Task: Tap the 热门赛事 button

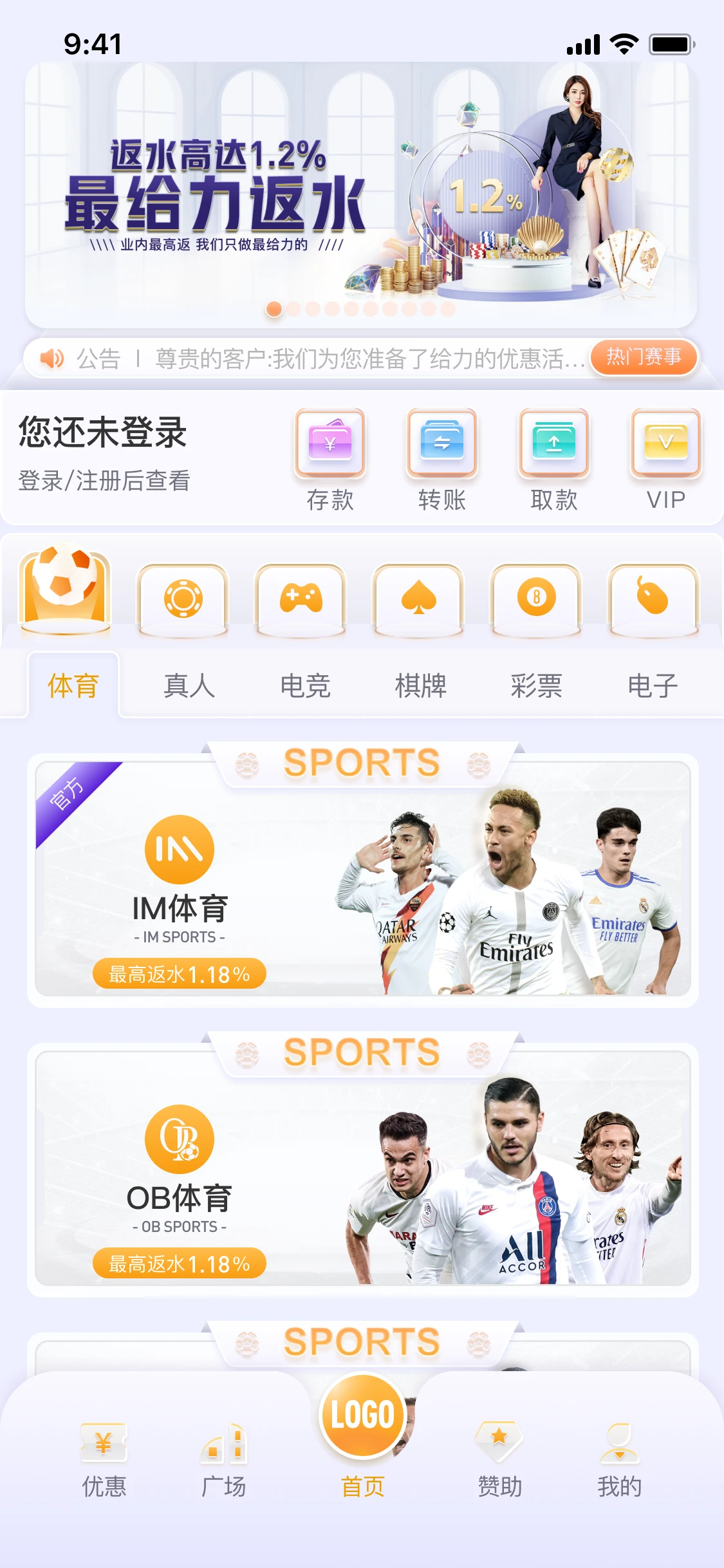Action: point(644,357)
